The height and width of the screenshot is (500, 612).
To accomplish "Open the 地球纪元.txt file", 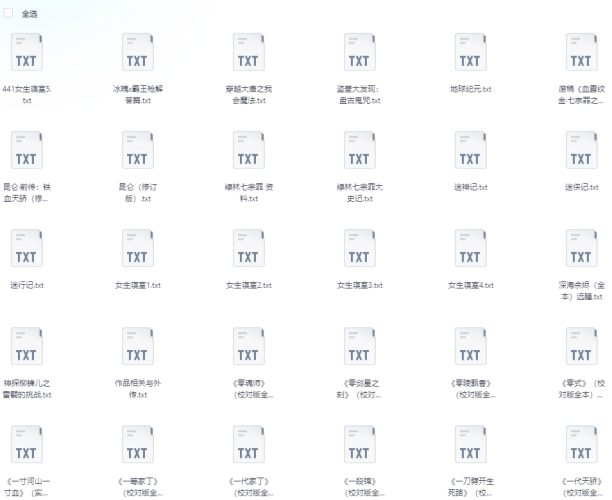I will click(469, 57).
